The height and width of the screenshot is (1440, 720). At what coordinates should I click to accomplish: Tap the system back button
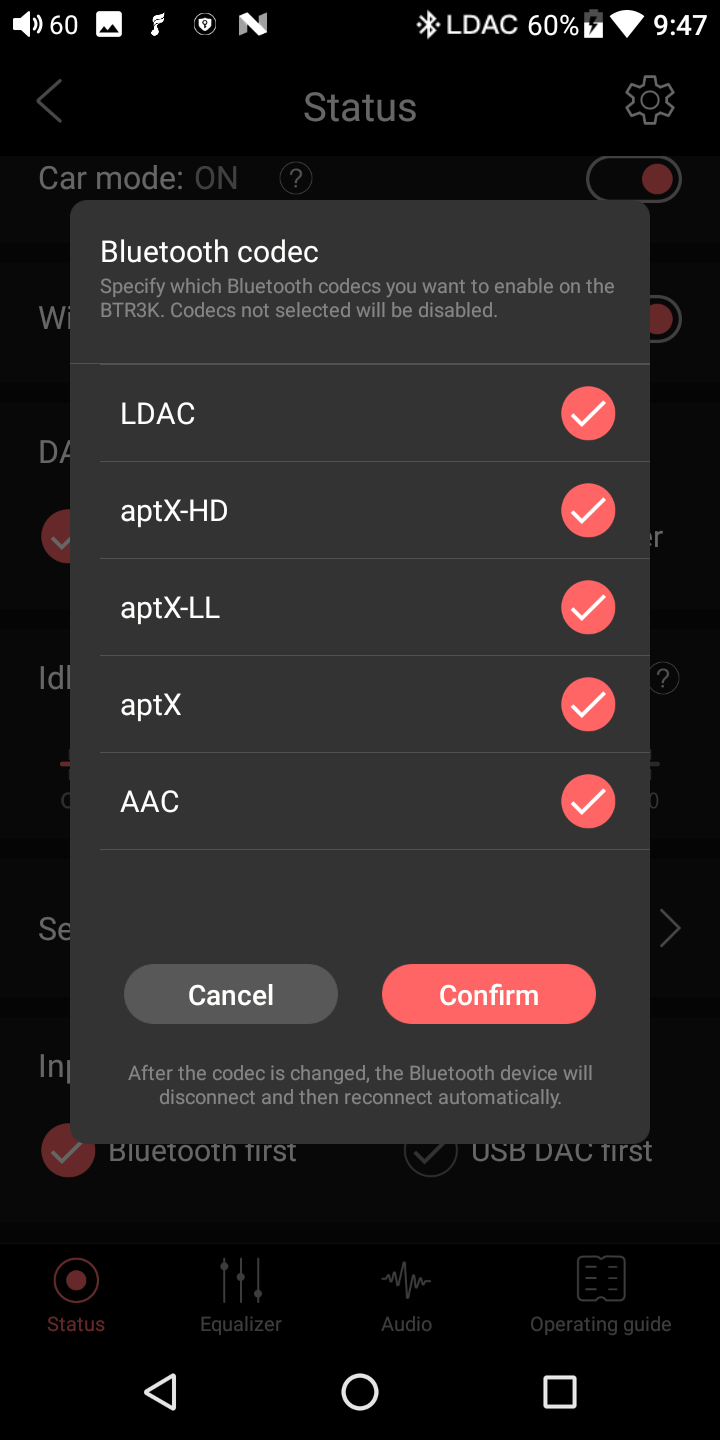161,1391
